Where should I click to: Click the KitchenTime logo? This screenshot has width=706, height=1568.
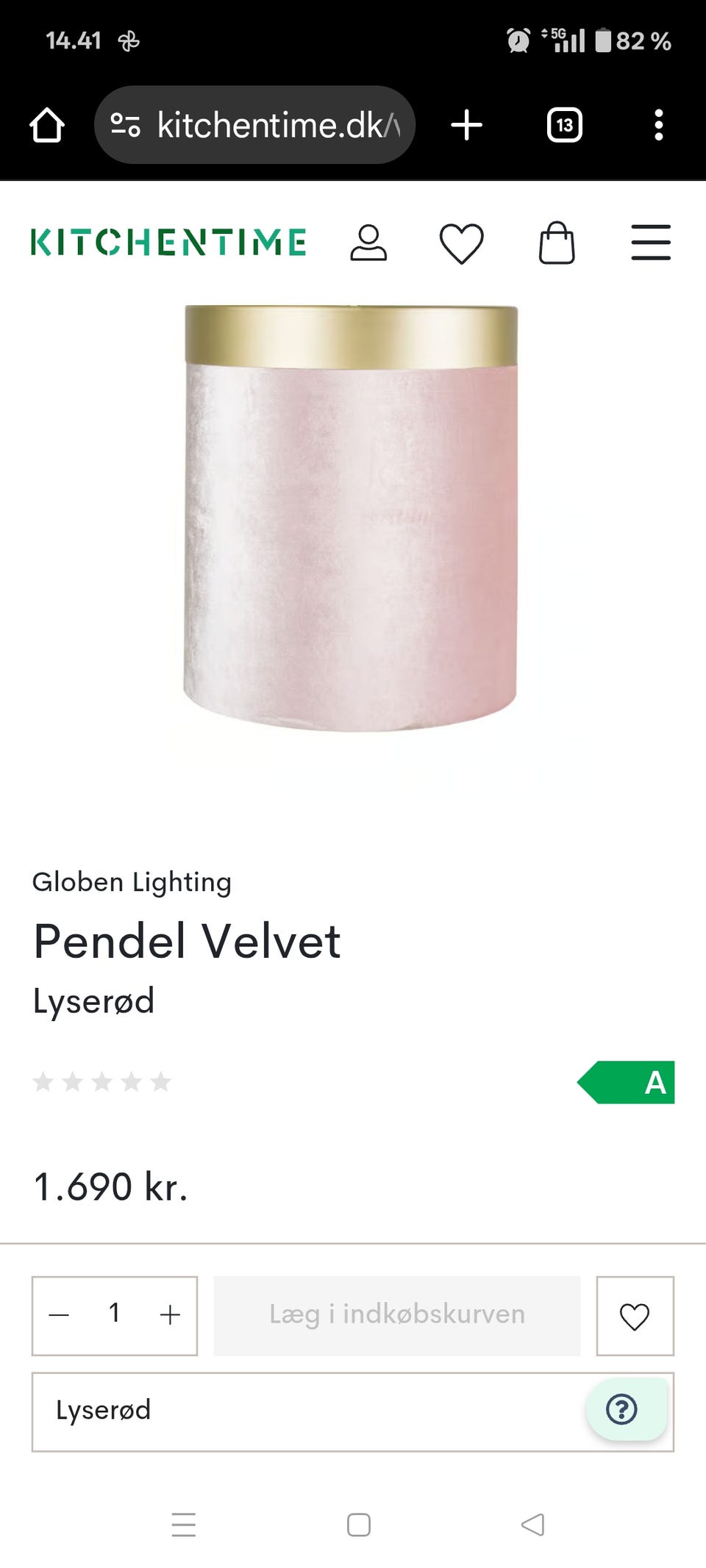[x=168, y=240]
